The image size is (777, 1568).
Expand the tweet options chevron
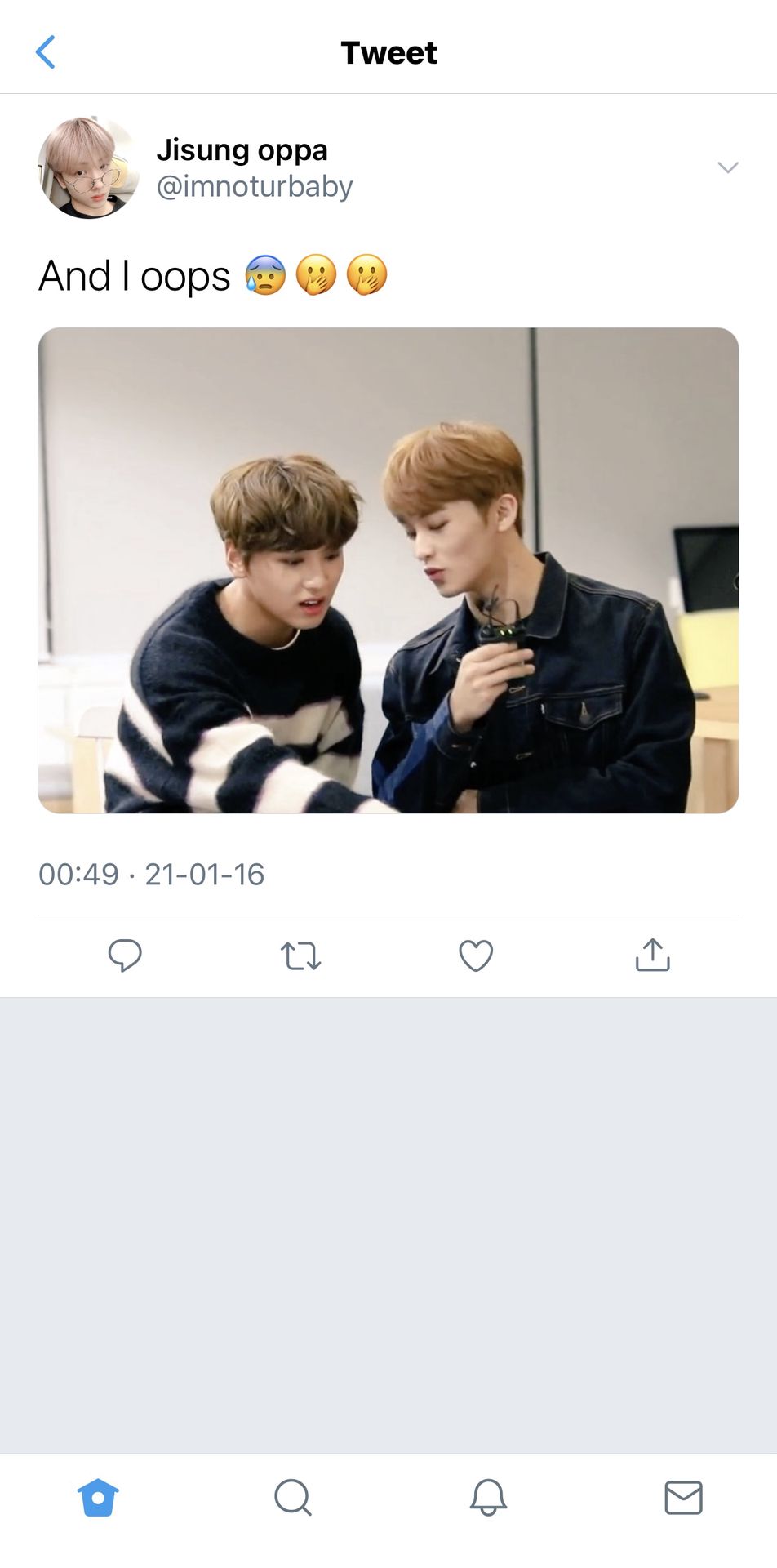click(727, 167)
